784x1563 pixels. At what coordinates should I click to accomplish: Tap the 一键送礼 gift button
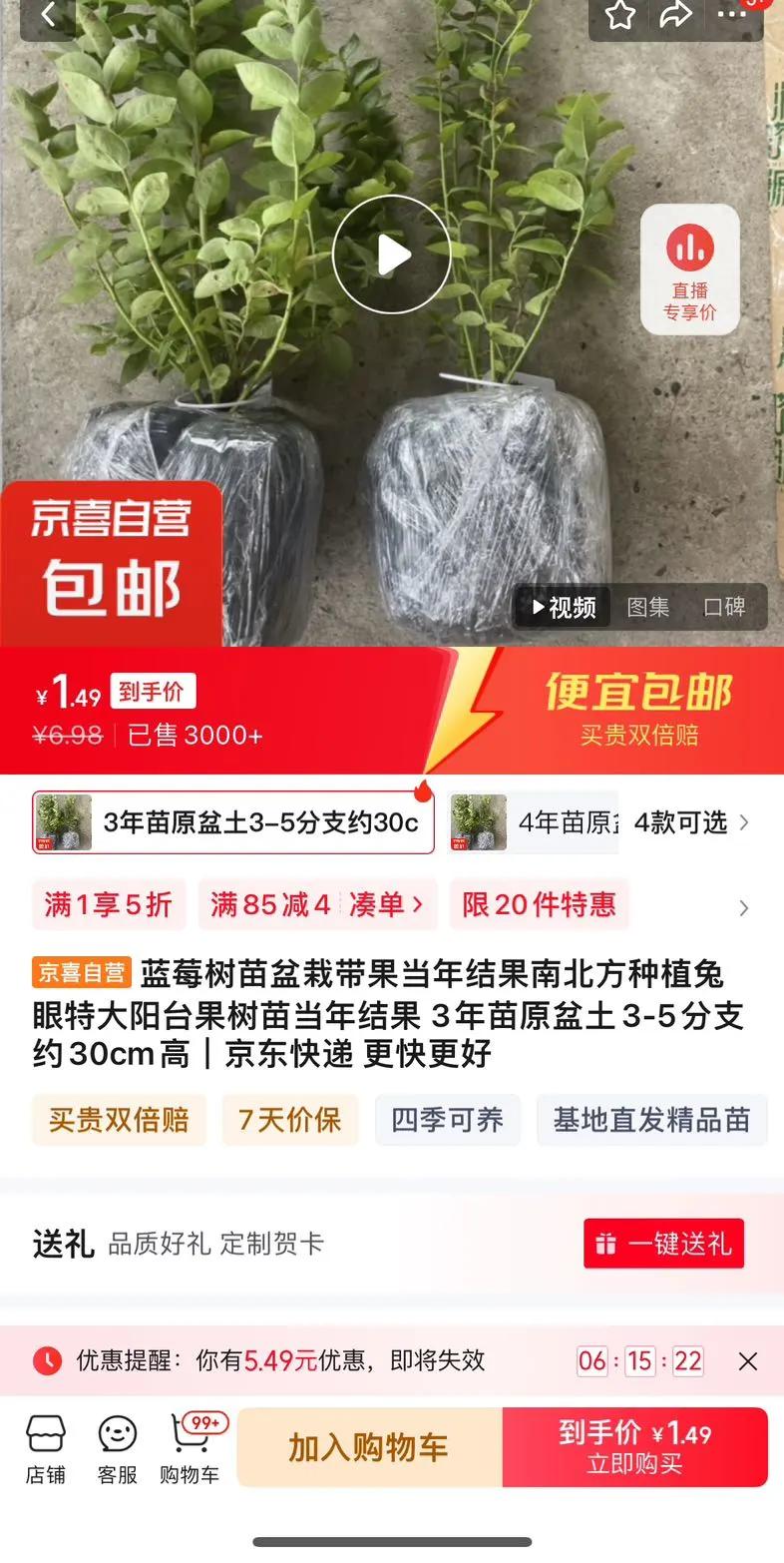pos(664,1244)
